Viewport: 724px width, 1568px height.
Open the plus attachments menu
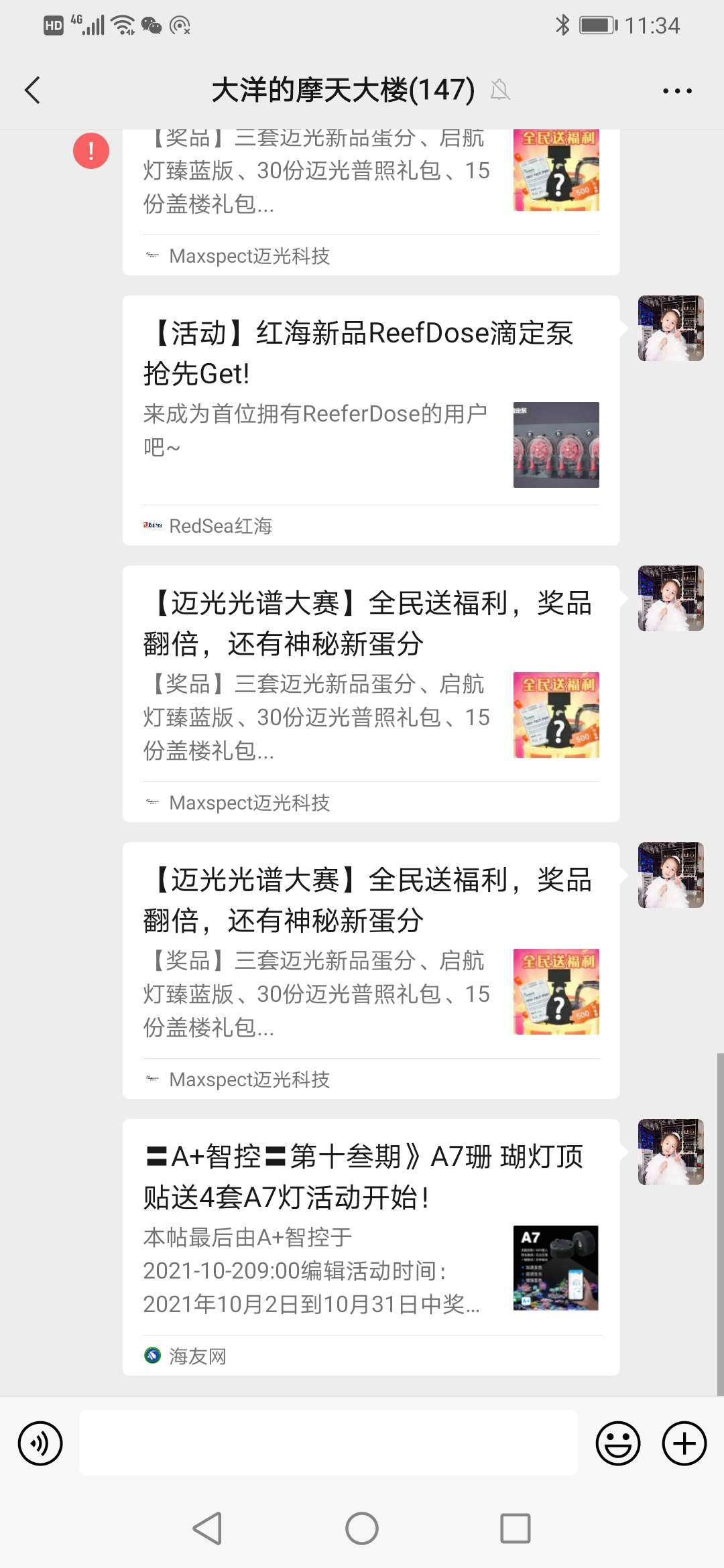[x=684, y=1443]
